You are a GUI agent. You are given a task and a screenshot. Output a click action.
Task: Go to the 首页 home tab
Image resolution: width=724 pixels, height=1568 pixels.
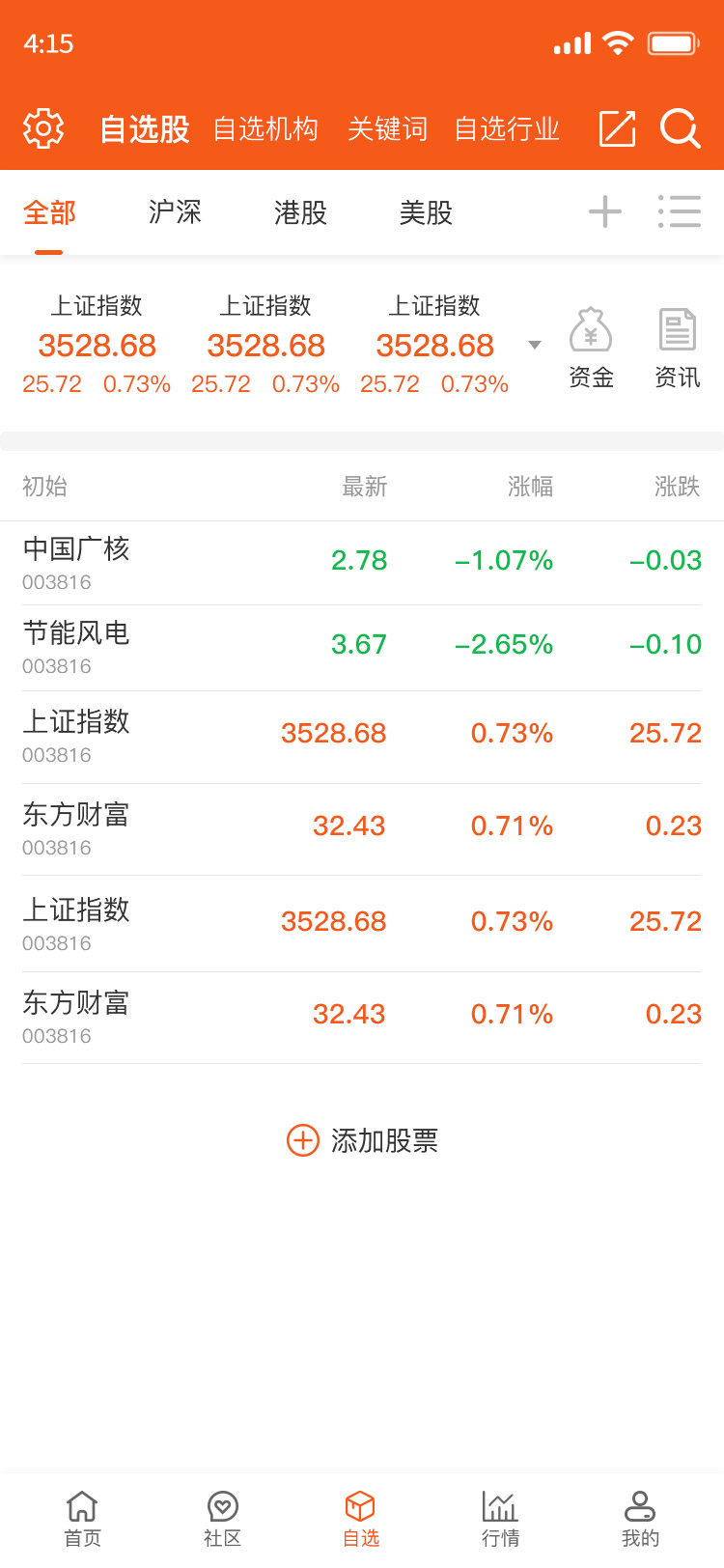pyautogui.click(x=82, y=1519)
